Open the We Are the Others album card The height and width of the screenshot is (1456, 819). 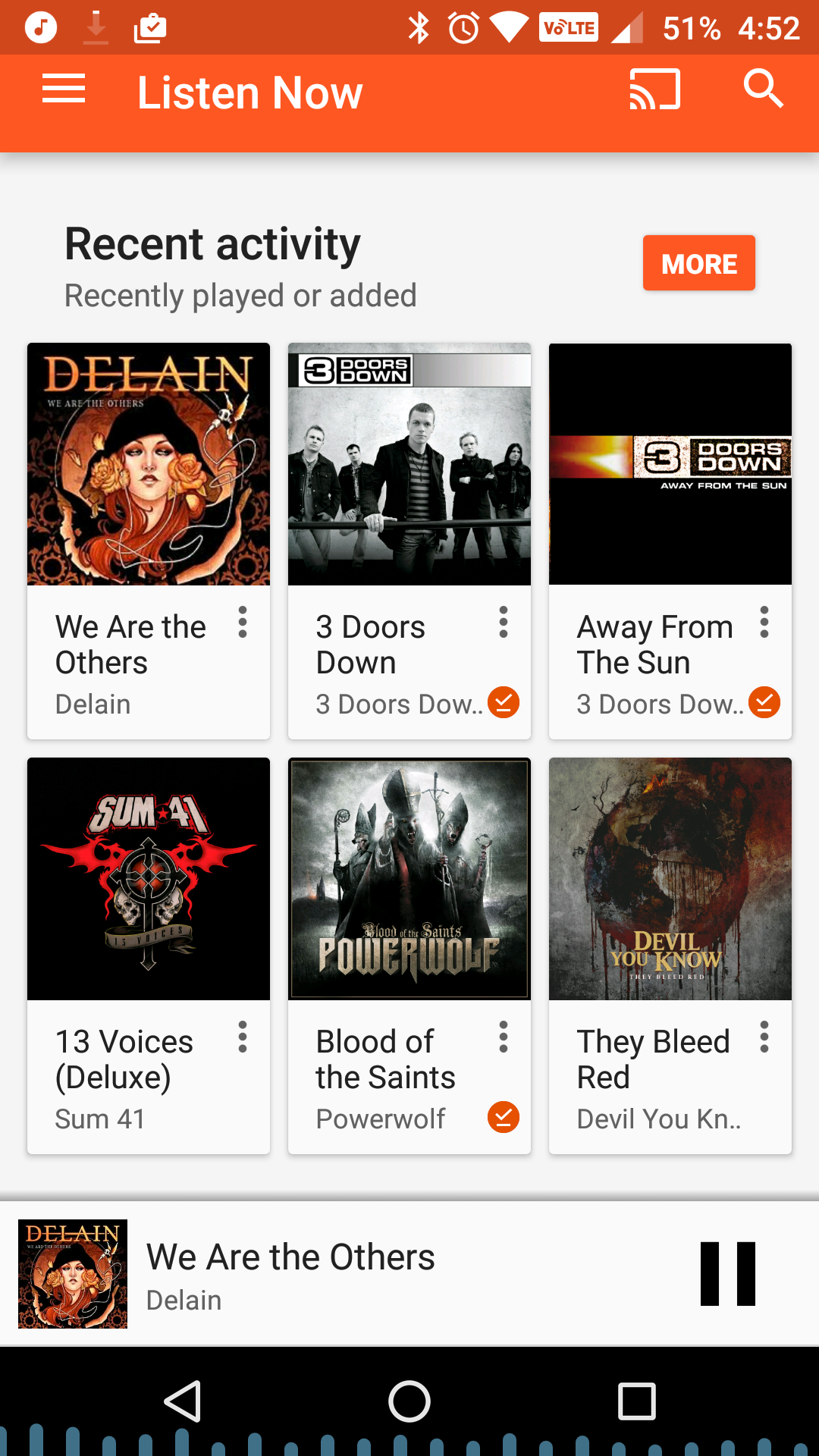[x=149, y=464]
